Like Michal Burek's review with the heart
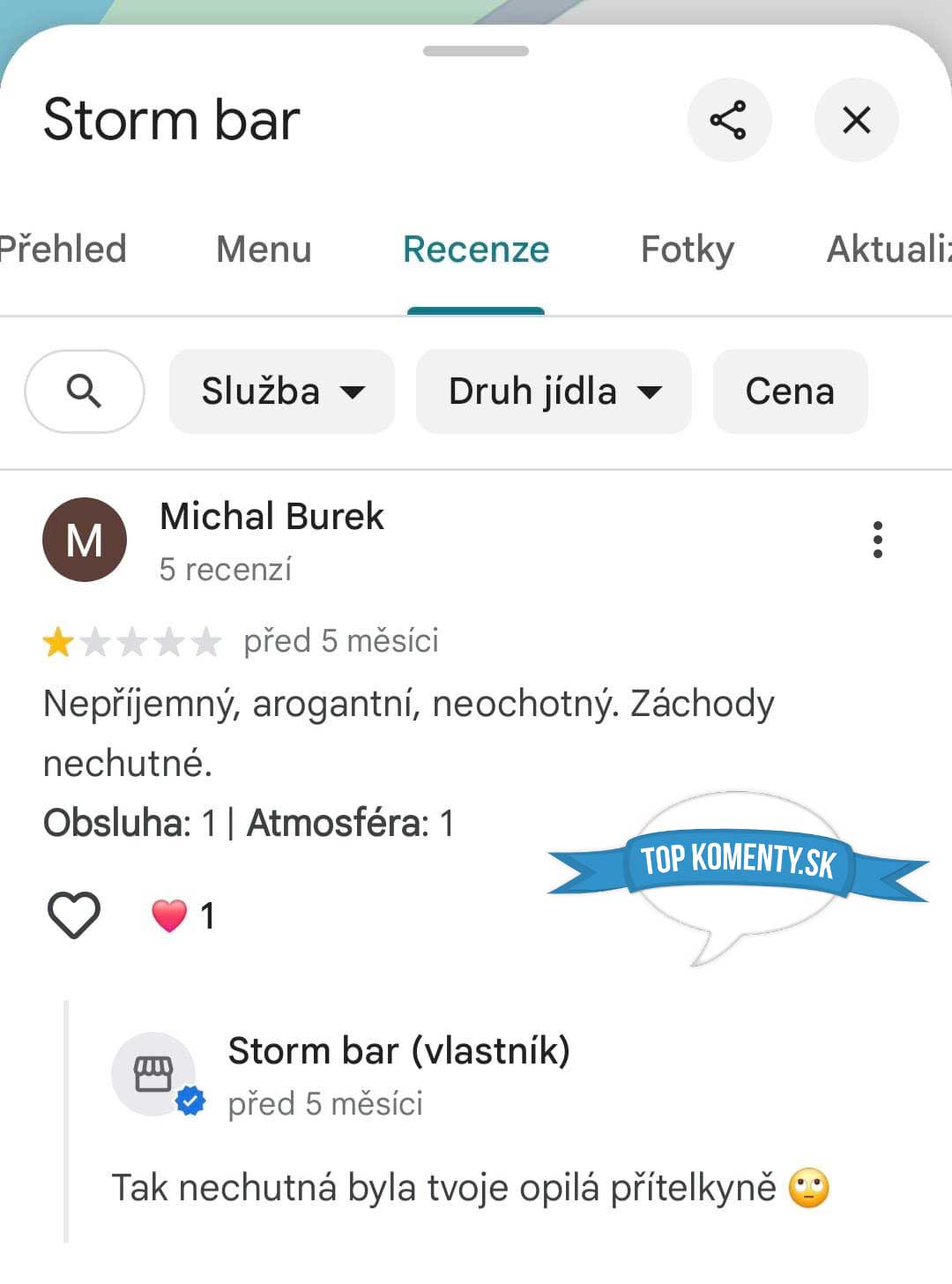 (73, 914)
